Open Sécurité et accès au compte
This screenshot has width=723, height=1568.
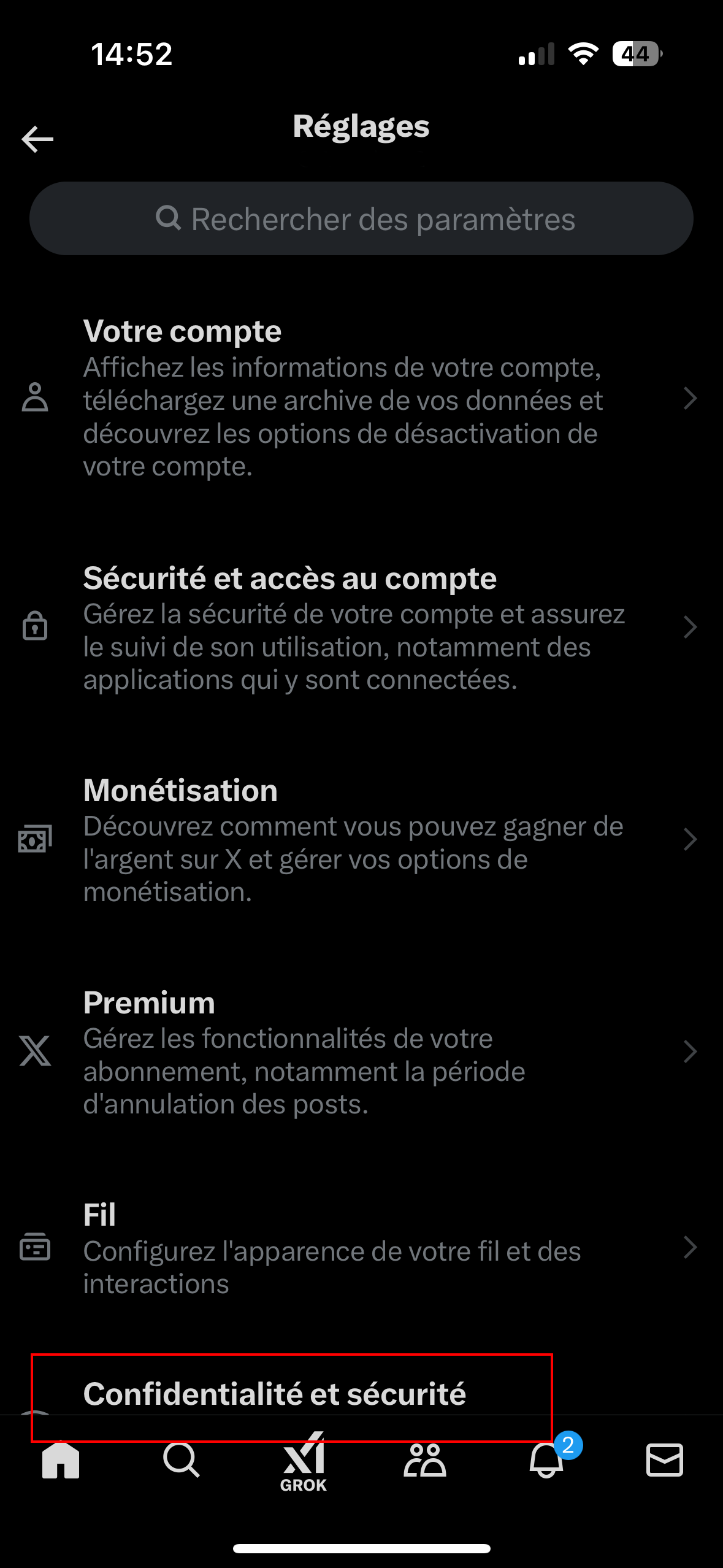pyautogui.click(x=361, y=627)
